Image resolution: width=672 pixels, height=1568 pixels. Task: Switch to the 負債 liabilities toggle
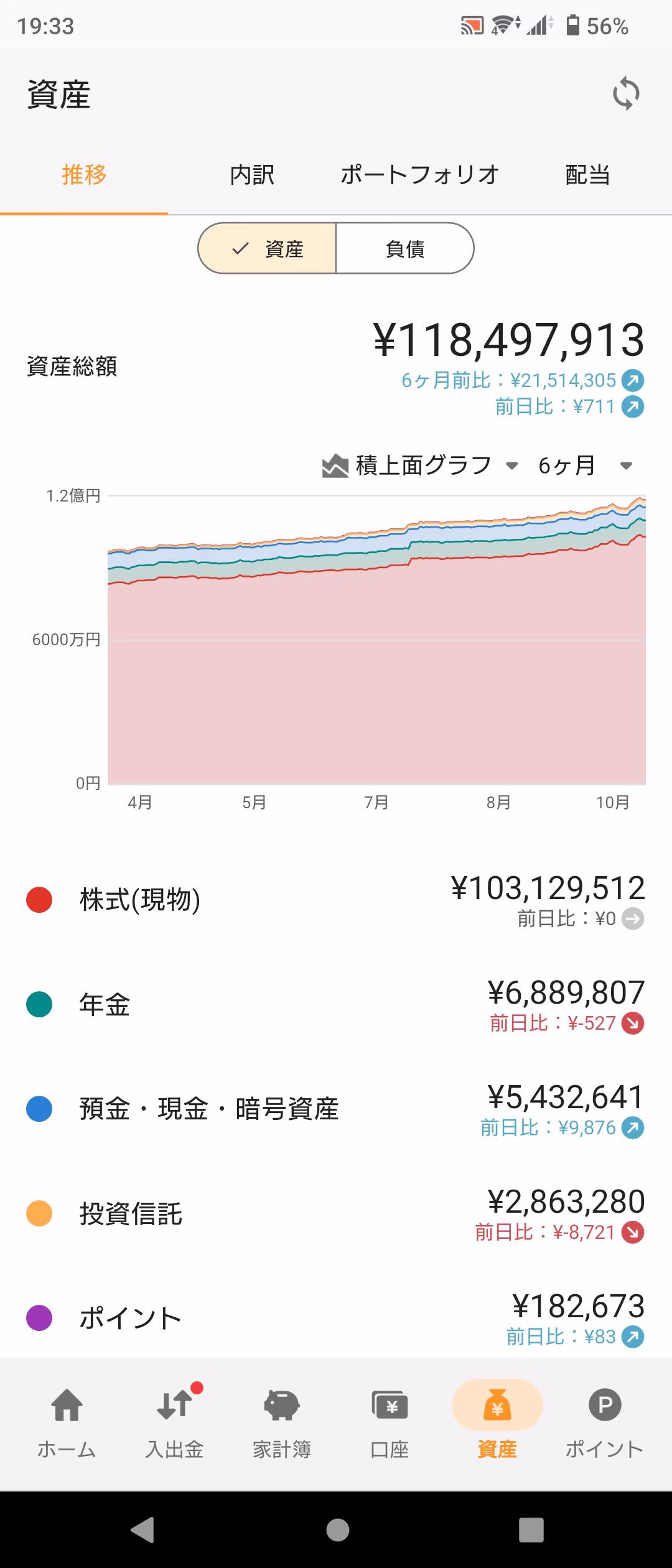tap(405, 248)
